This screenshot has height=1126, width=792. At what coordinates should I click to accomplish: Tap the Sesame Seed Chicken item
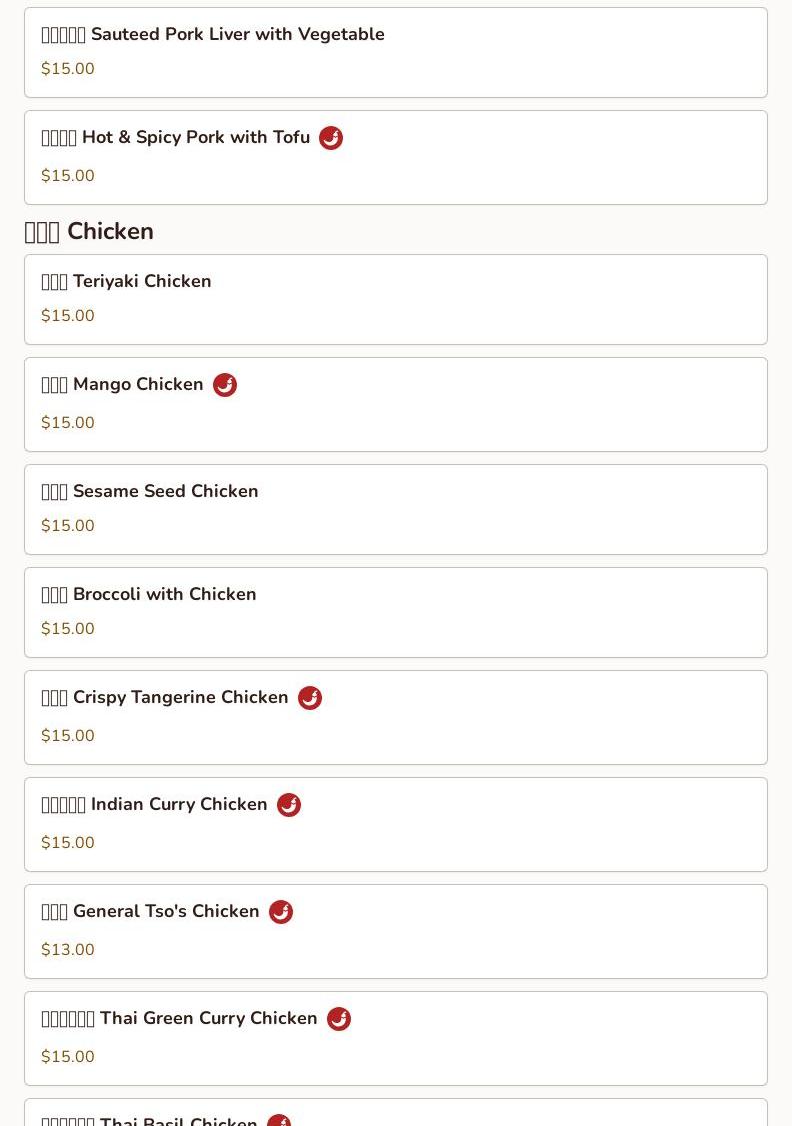point(395,509)
